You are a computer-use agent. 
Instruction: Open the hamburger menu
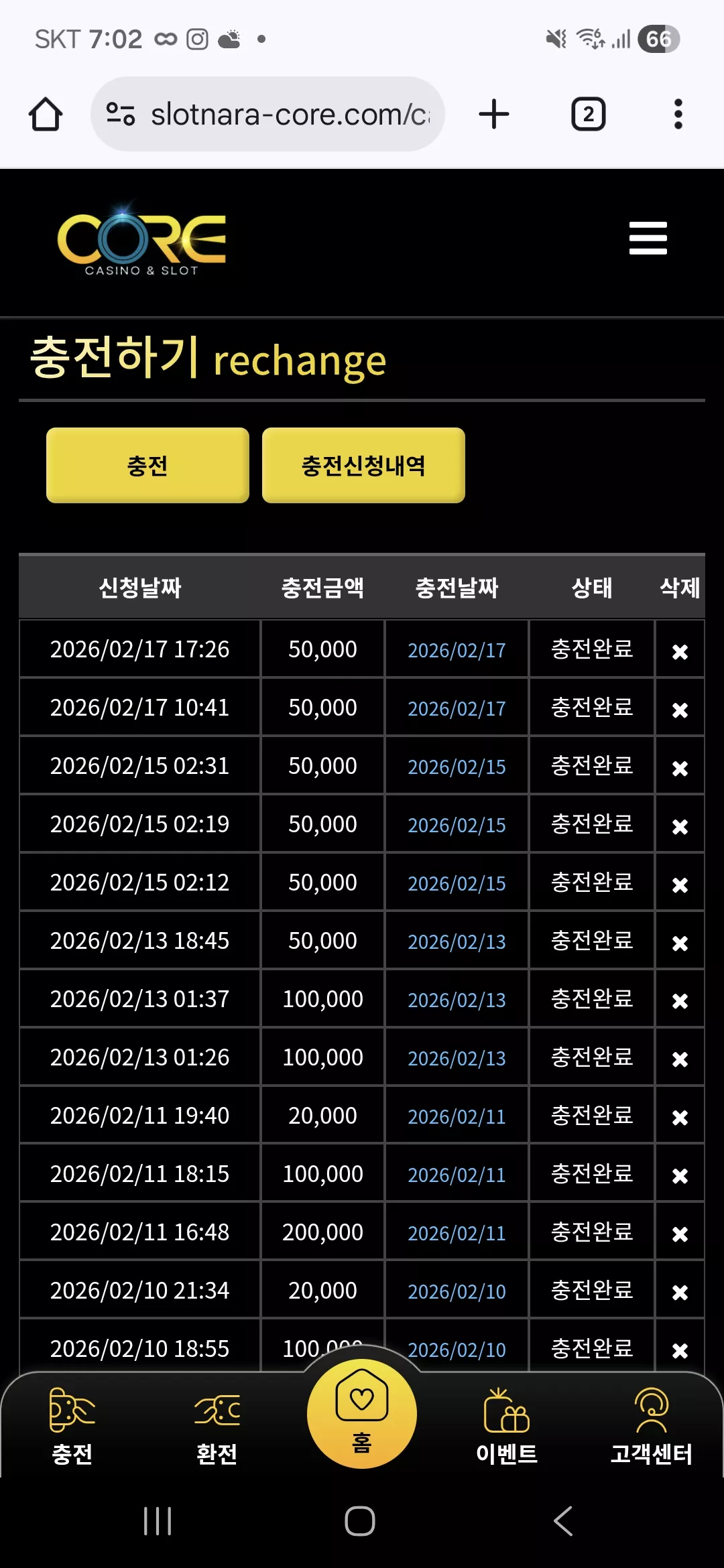point(648,238)
